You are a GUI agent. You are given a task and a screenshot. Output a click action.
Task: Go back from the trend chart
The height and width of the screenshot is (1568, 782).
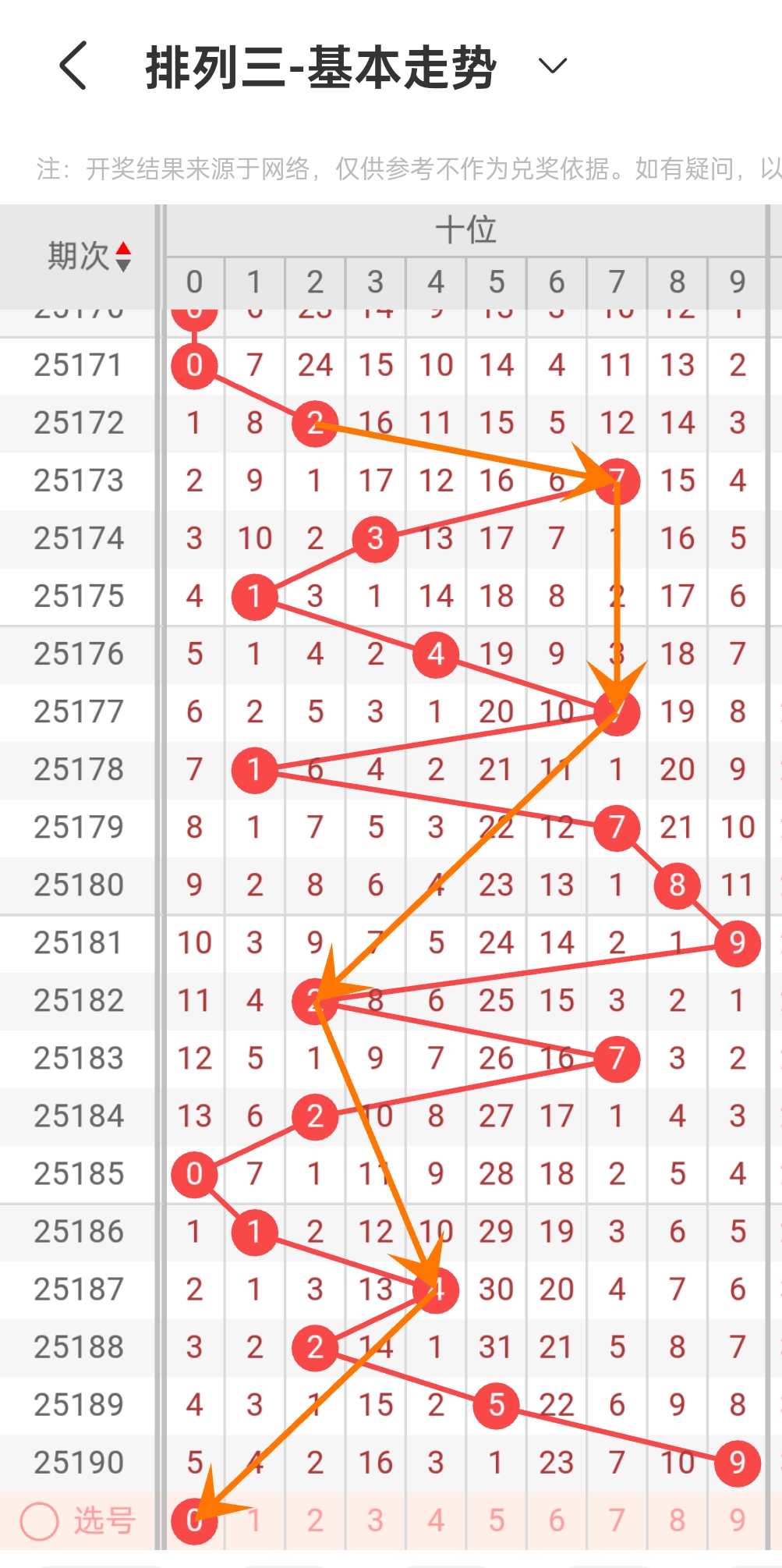pyautogui.click(x=73, y=66)
